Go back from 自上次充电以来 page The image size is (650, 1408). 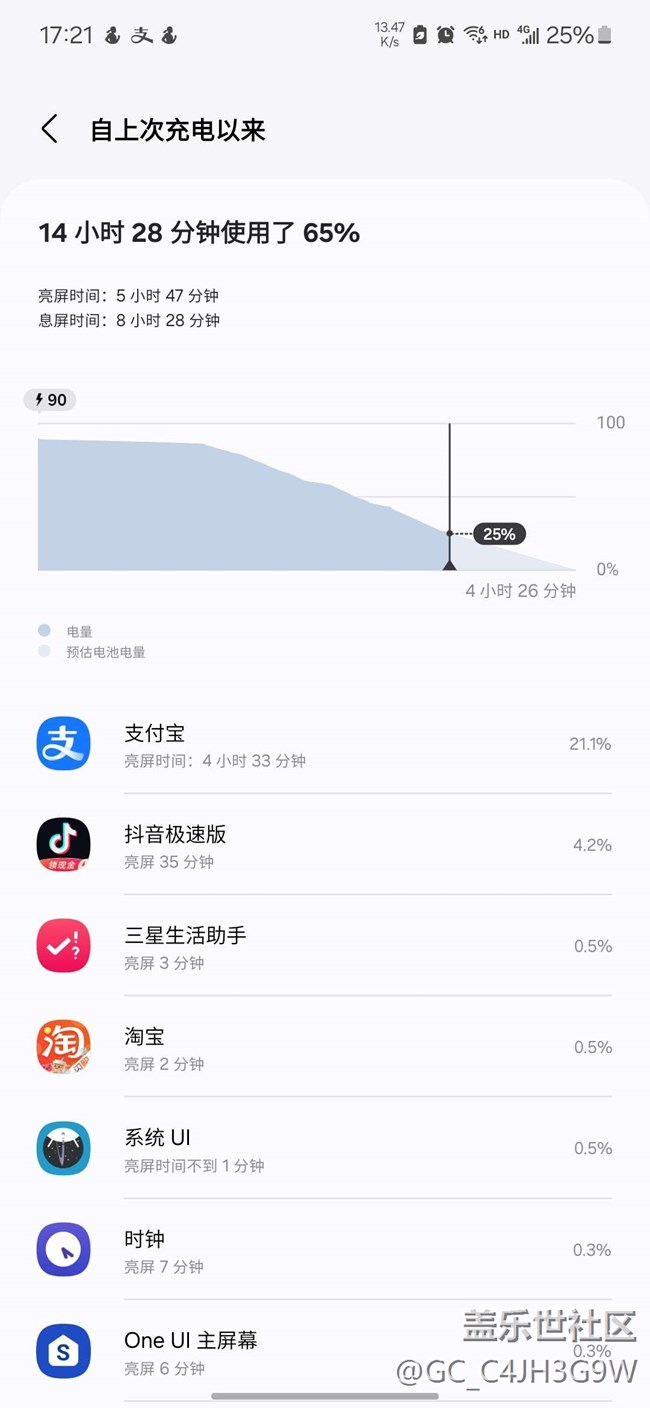pyautogui.click(x=49, y=129)
